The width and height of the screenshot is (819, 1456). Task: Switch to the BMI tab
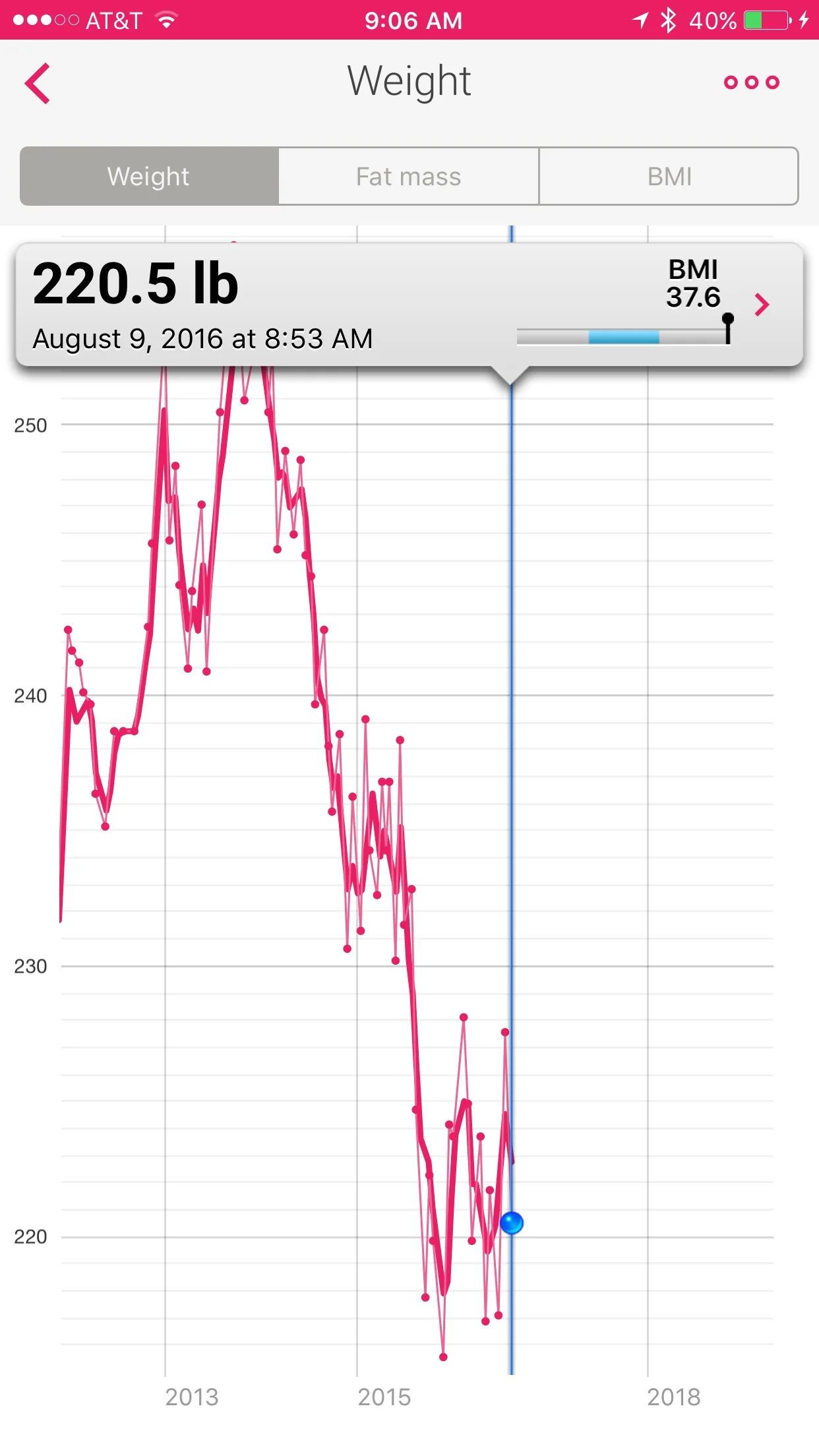coord(669,177)
